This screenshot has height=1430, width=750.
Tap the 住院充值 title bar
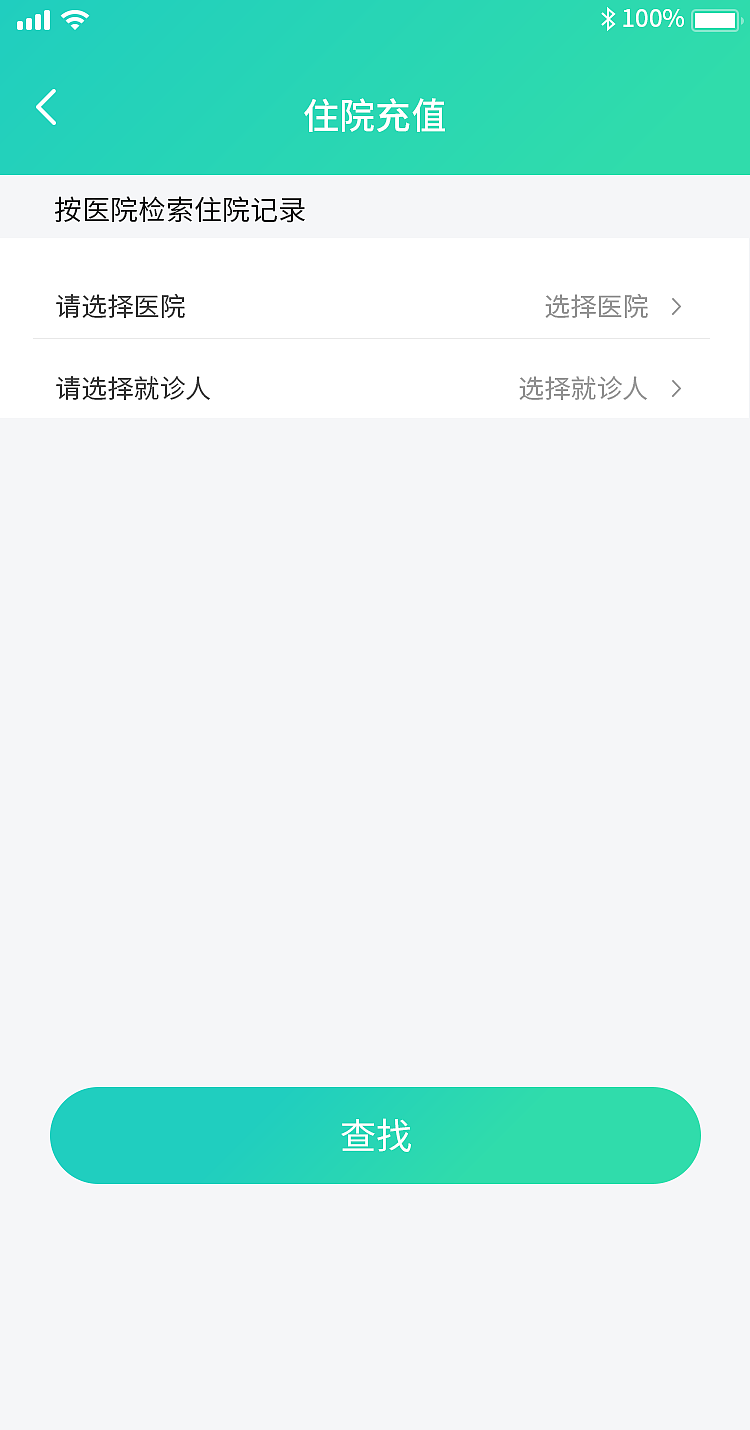374,116
